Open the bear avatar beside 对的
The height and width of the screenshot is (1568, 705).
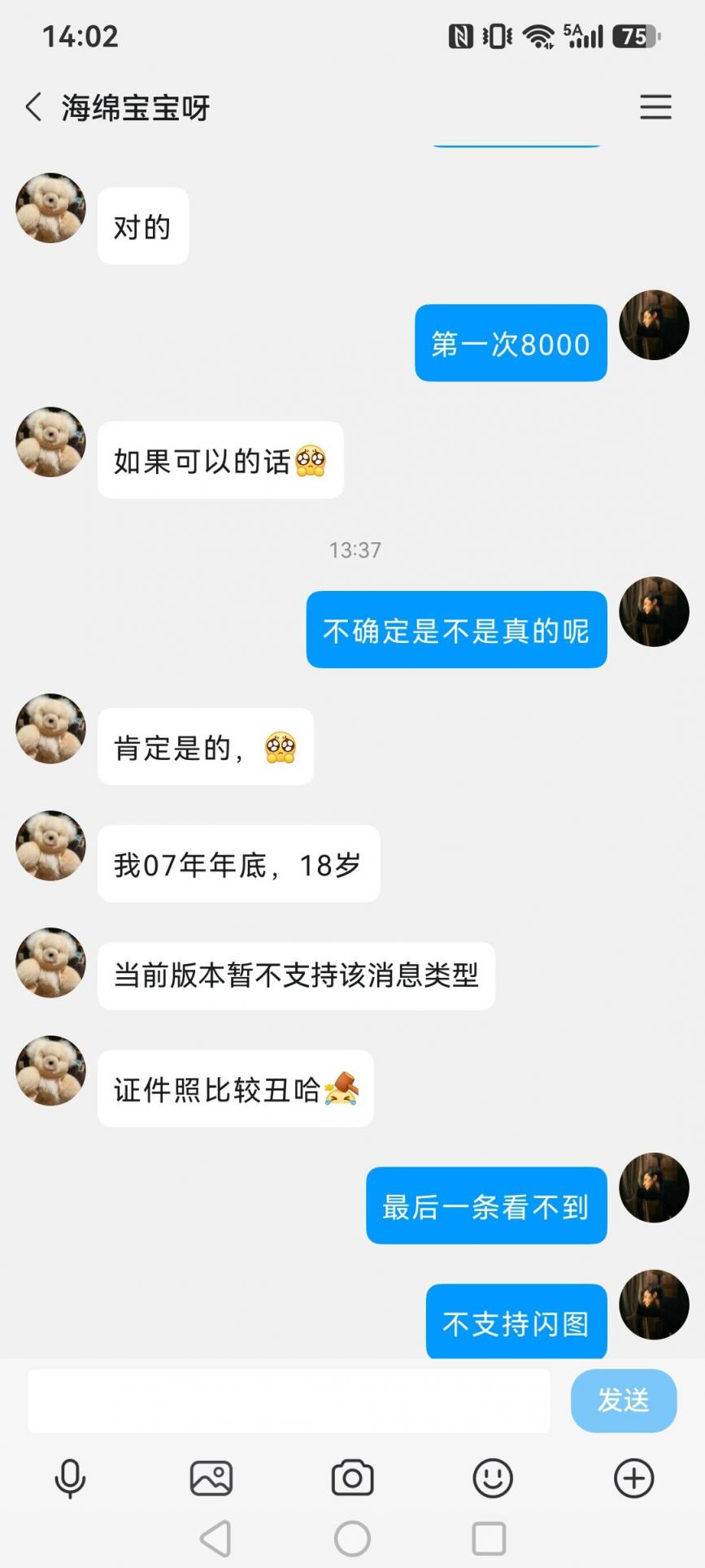tap(50, 208)
